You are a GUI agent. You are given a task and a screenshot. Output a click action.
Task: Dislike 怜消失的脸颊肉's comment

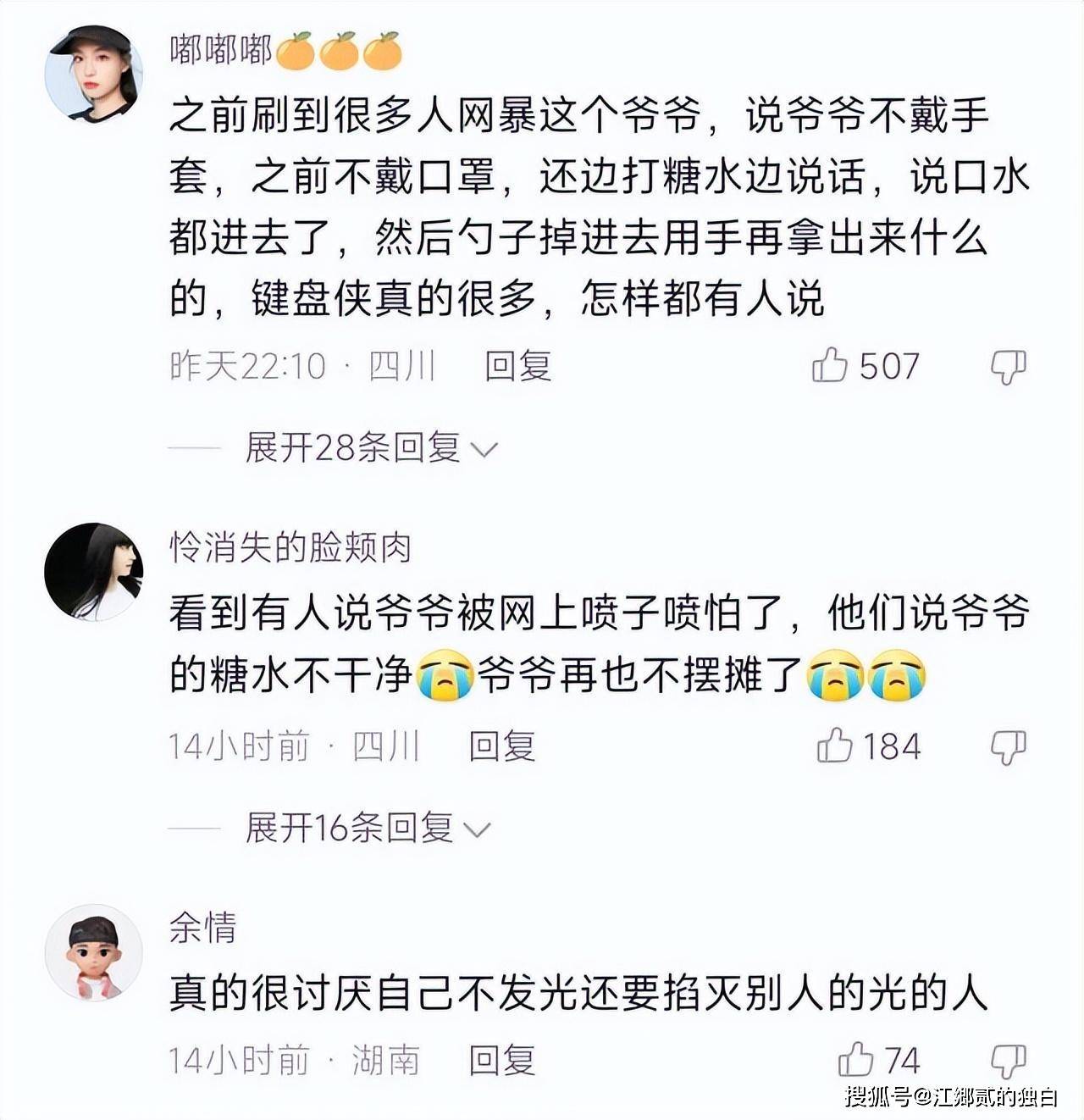click(x=1008, y=746)
